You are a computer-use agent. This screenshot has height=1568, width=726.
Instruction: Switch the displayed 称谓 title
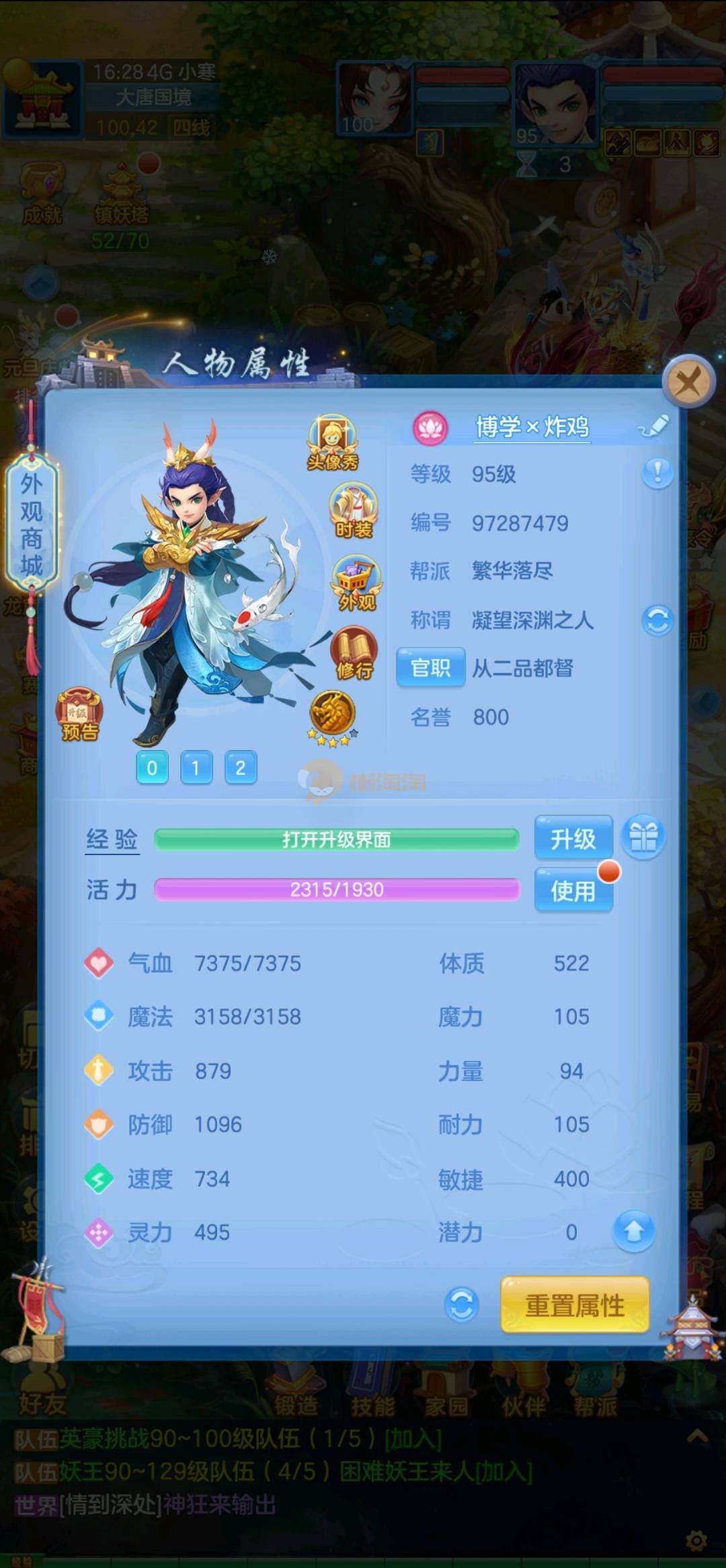tap(657, 620)
